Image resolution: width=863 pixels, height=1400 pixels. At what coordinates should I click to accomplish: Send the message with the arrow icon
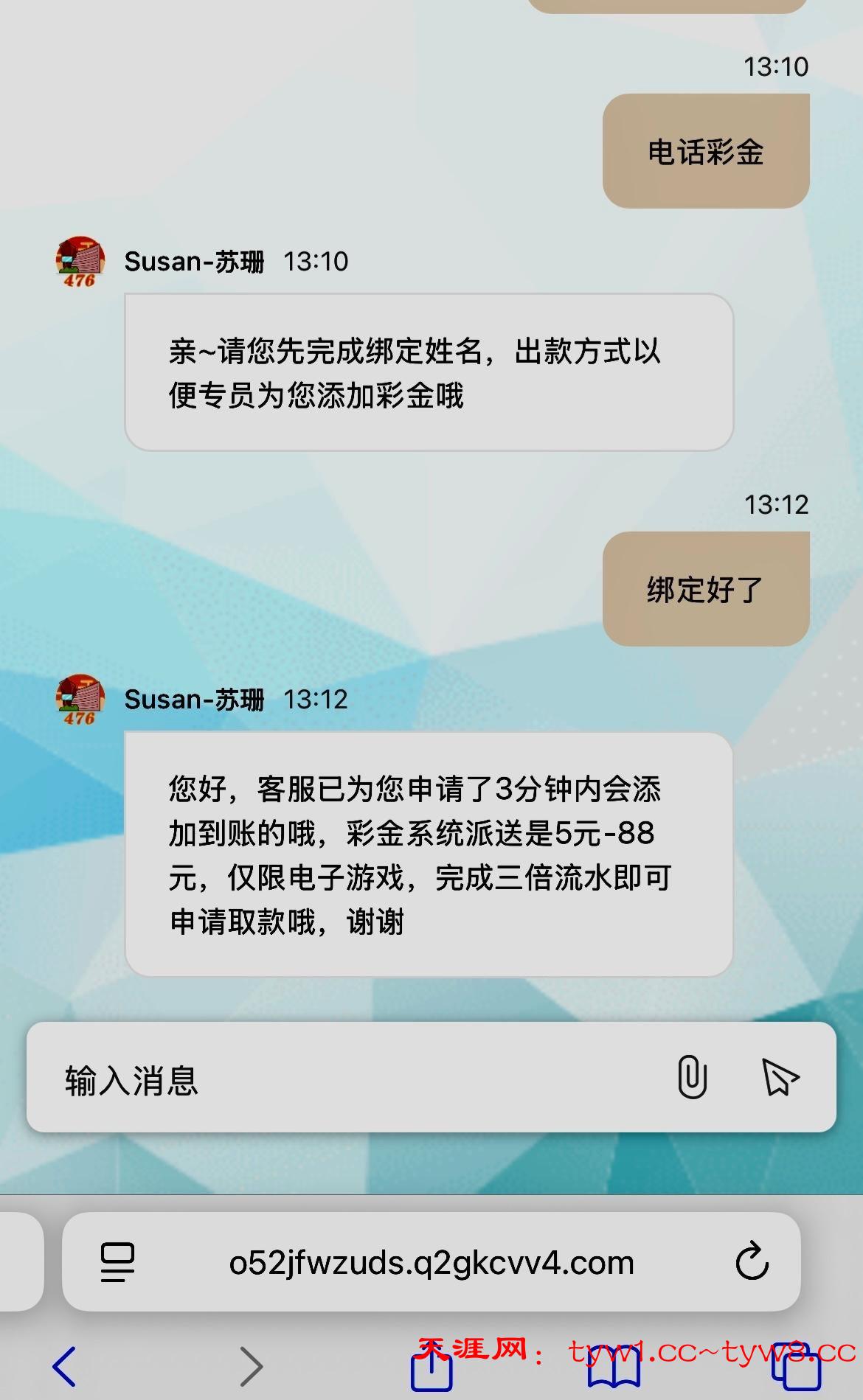[x=780, y=1078]
